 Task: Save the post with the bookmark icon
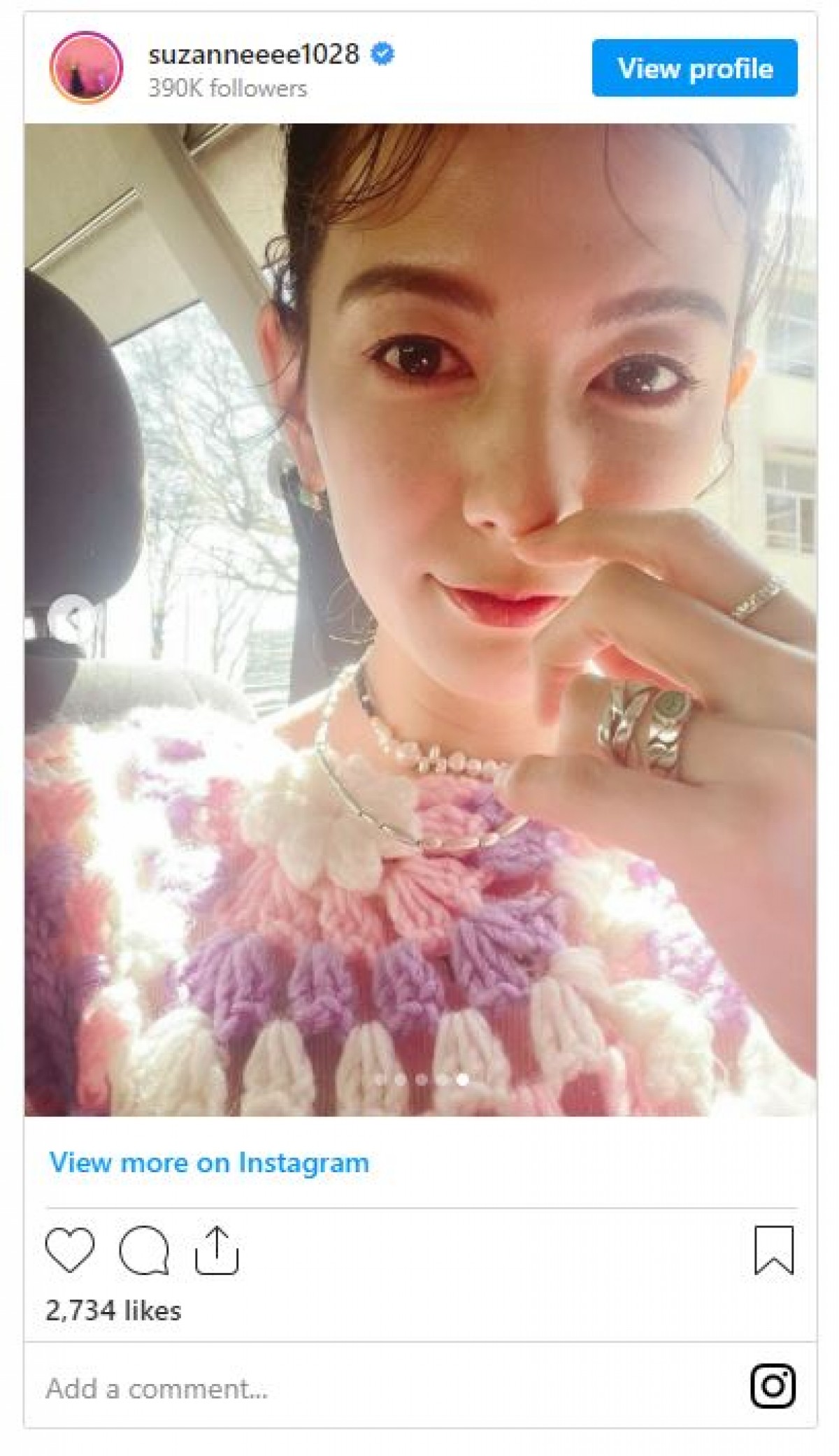click(x=773, y=1250)
